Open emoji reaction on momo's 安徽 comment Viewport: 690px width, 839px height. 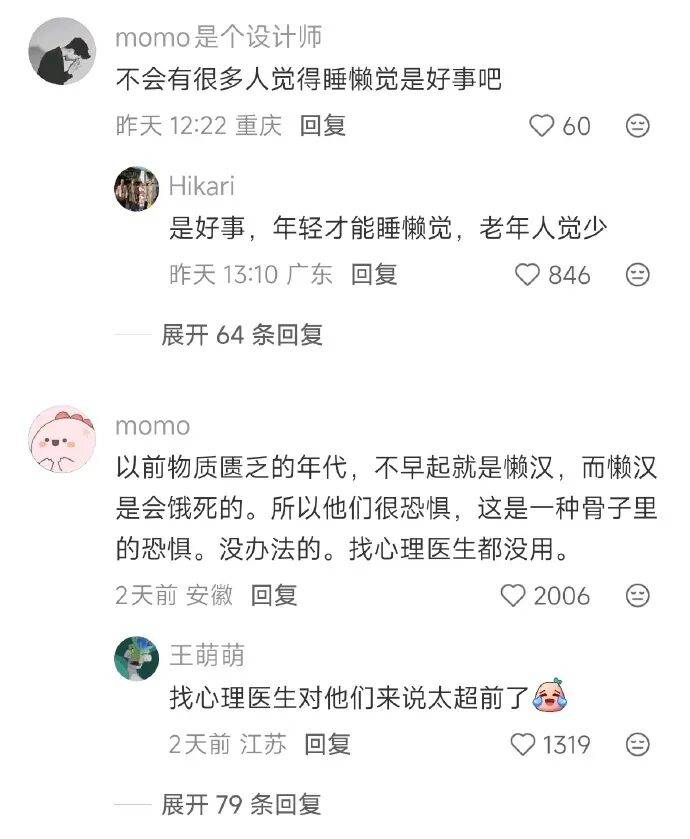tap(637, 596)
